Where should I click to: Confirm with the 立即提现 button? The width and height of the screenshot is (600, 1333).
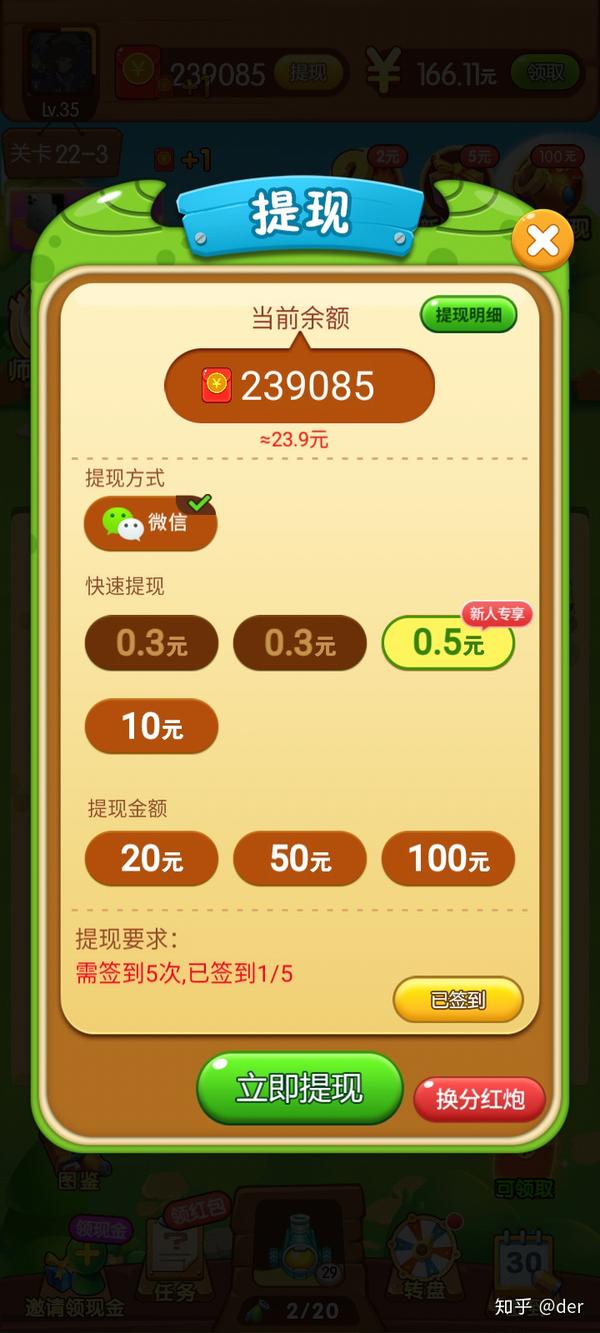point(299,1088)
